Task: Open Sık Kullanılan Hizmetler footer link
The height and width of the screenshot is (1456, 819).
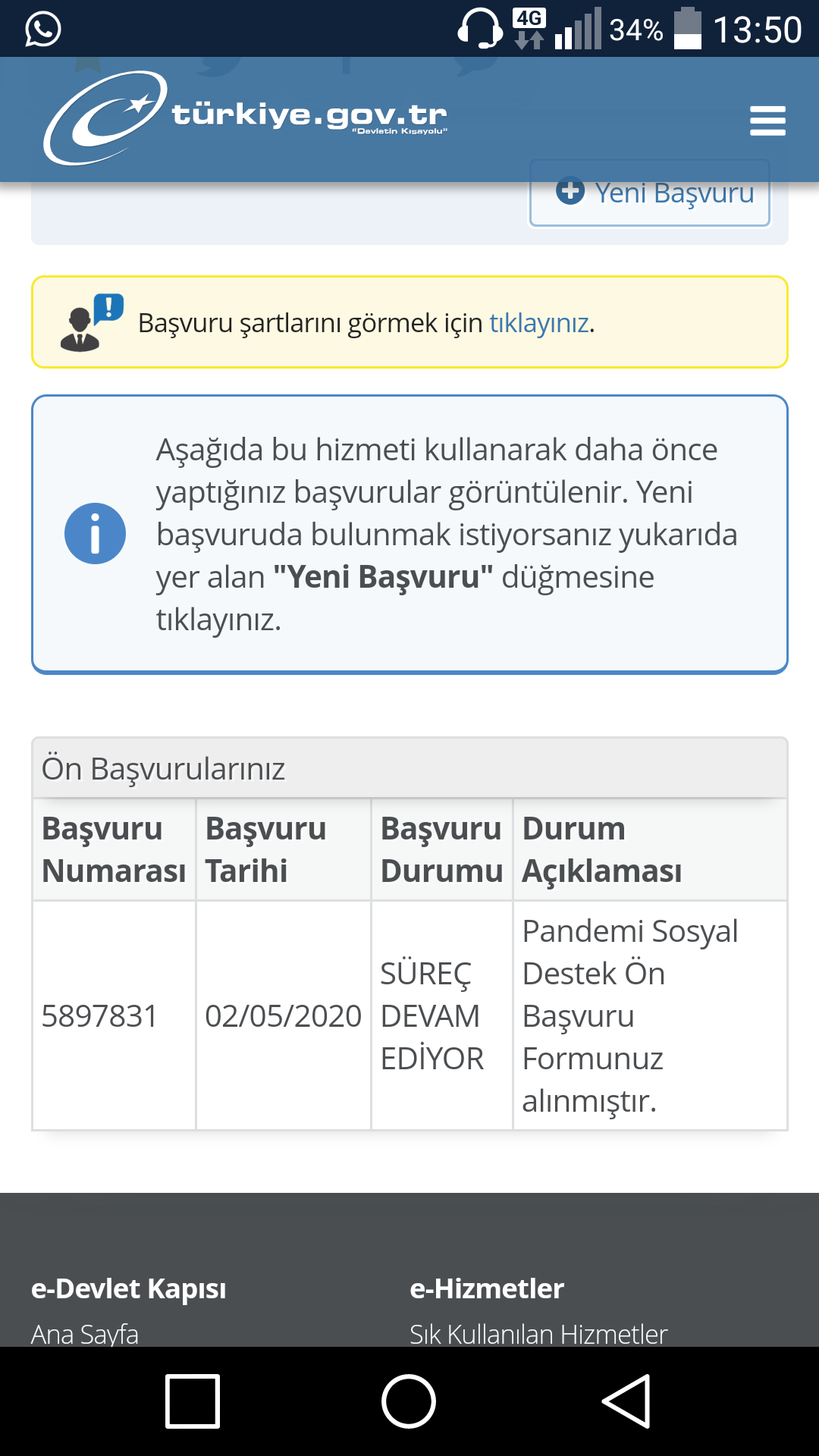Action: (x=538, y=1334)
